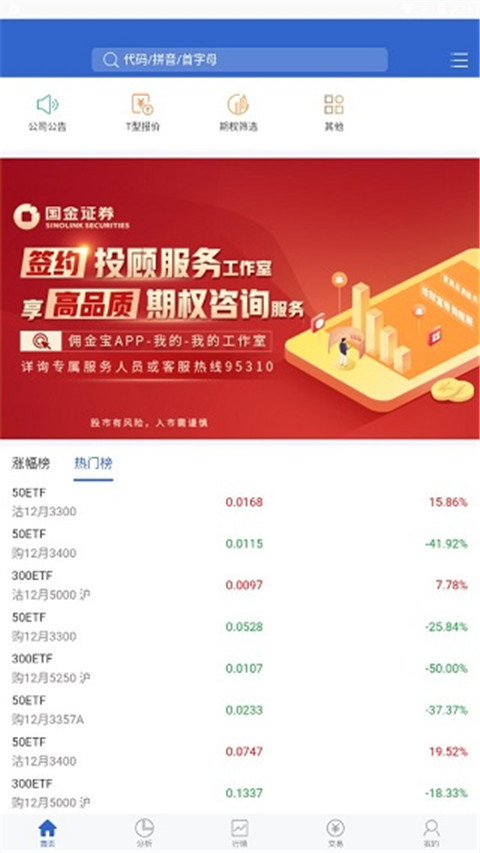Open 50ETF 沽12月3300 option
The image size is (480, 853).
coord(240,502)
